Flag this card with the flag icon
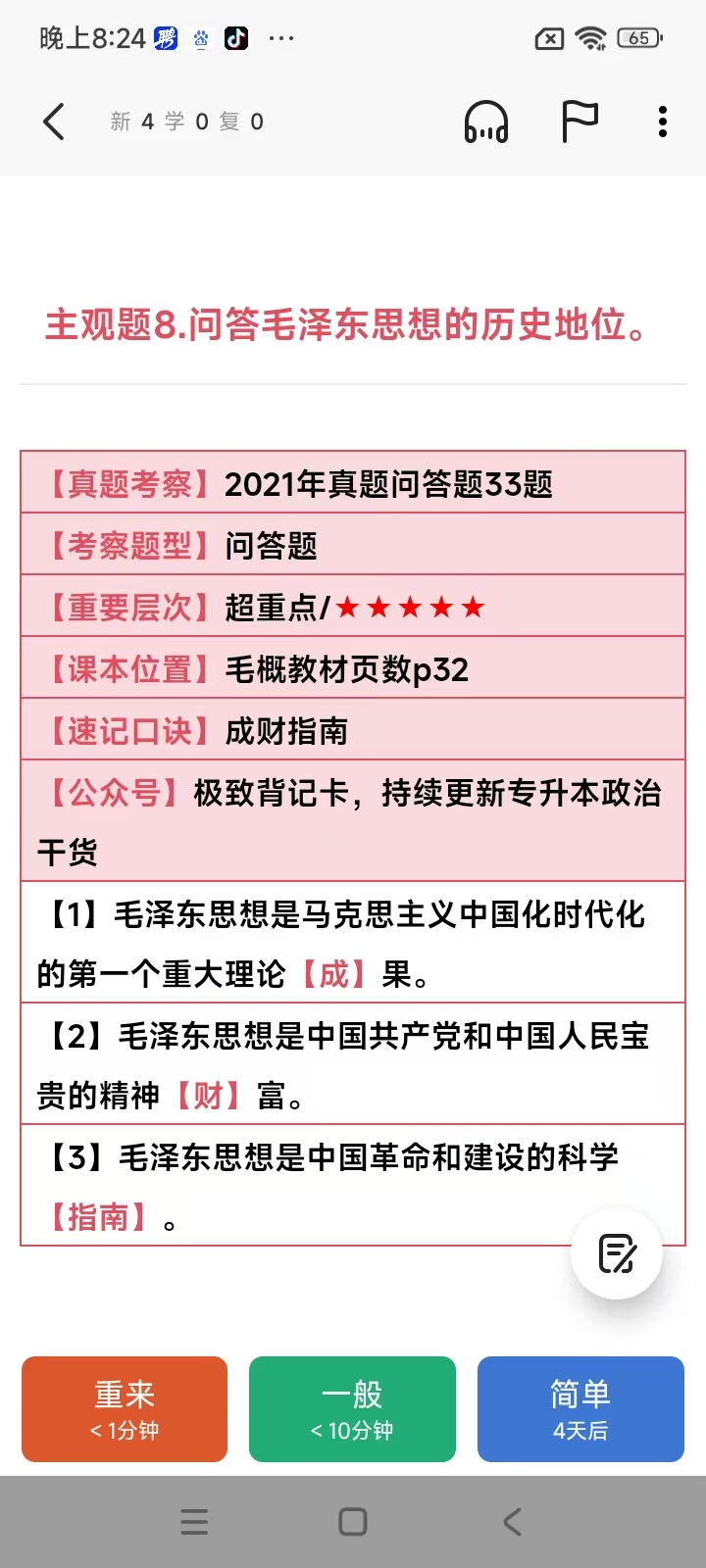 click(x=580, y=122)
